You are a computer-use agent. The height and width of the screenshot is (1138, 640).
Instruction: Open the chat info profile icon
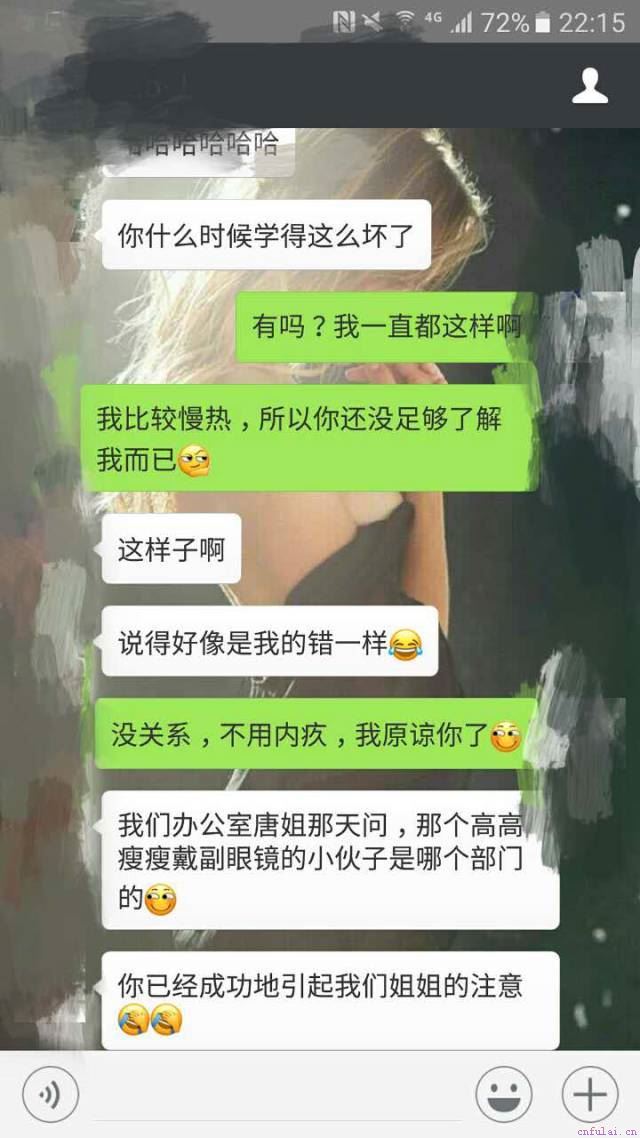(590, 86)
